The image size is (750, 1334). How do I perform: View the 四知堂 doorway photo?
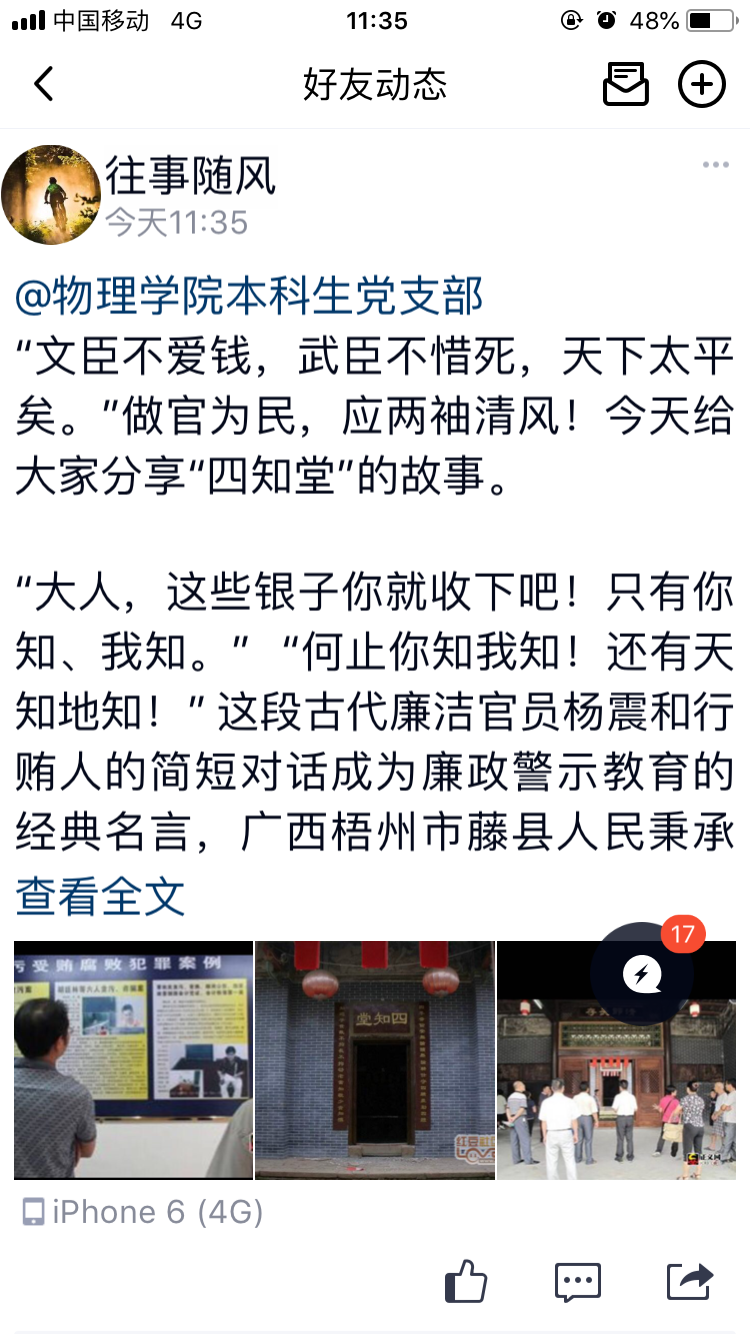[x=375, y=1060]
